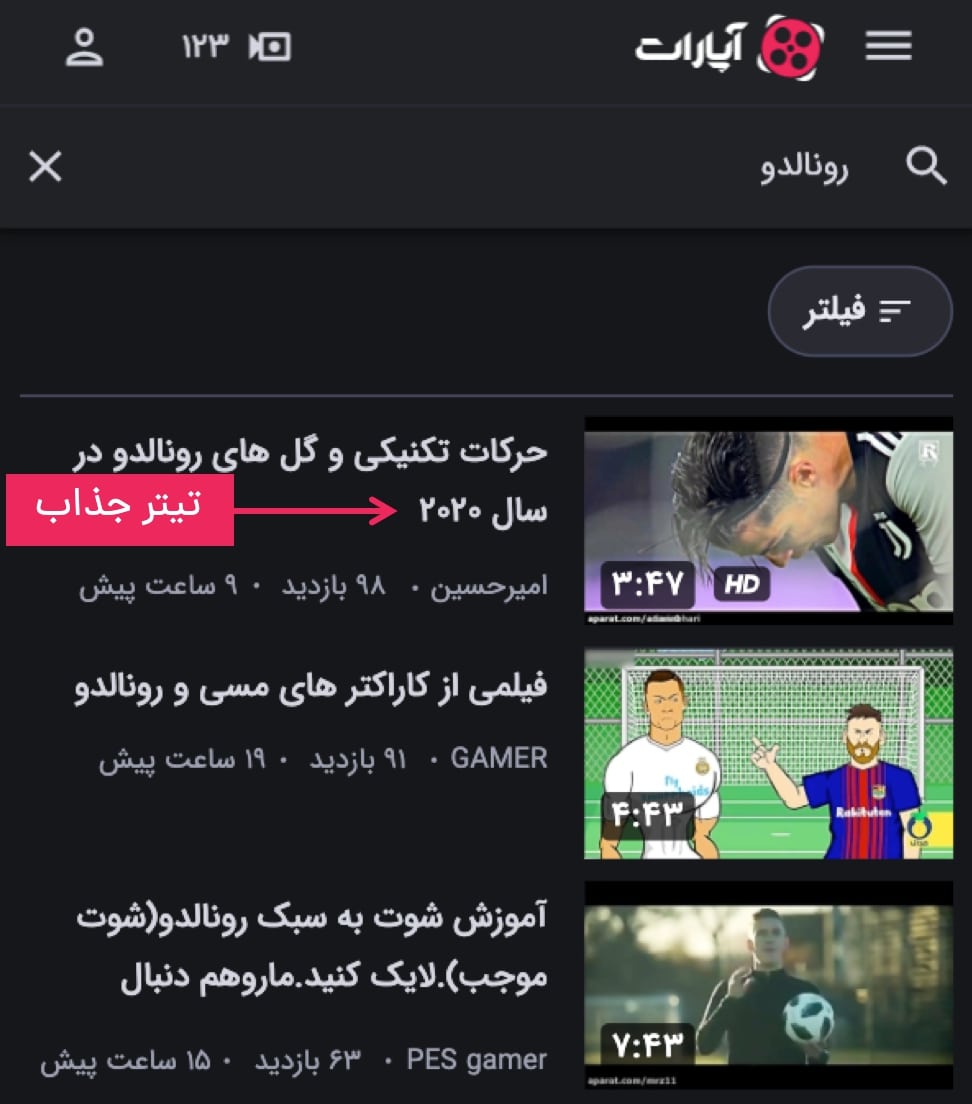Open the user profile icon
The height and width of the screenshot is (1104, 972).
[85, 47]
